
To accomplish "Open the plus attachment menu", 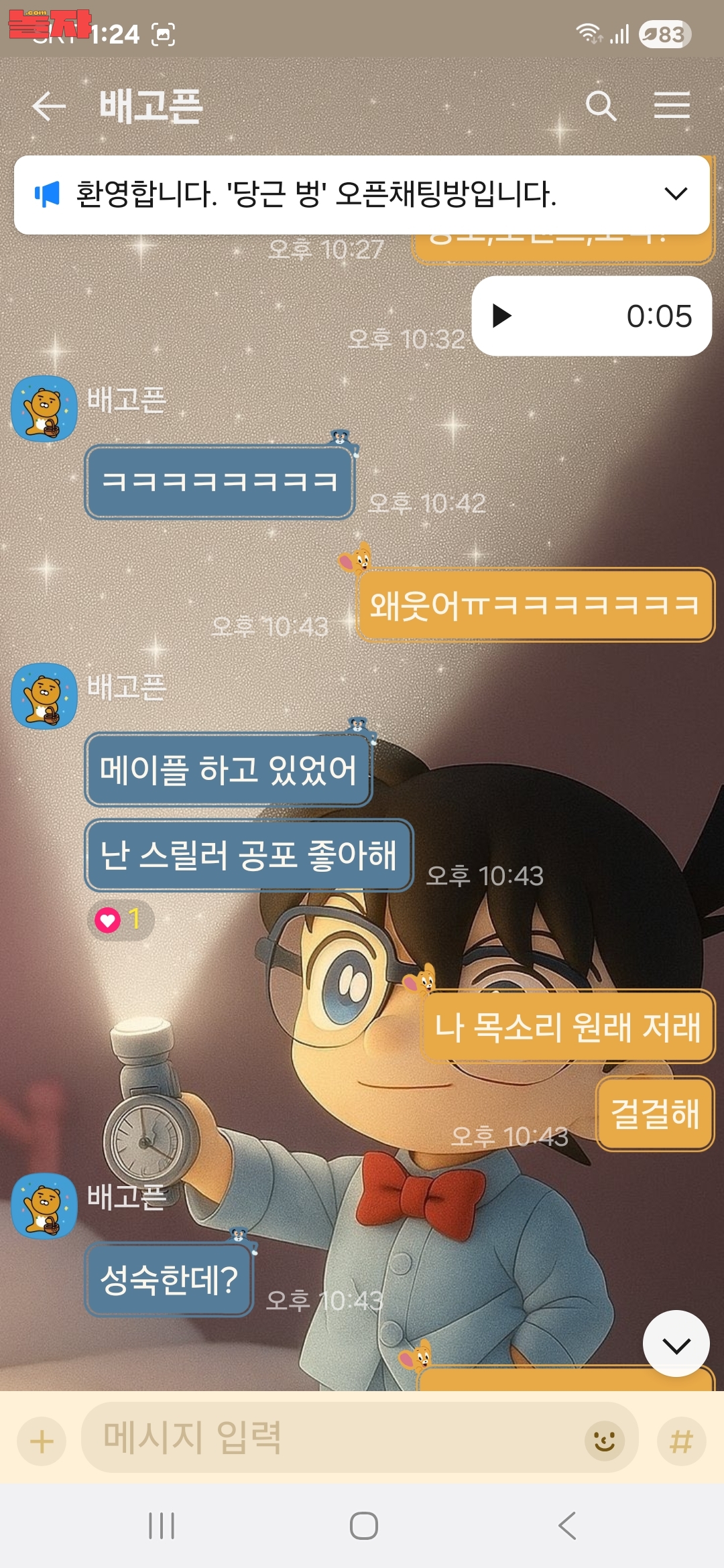I will 42,1441.
